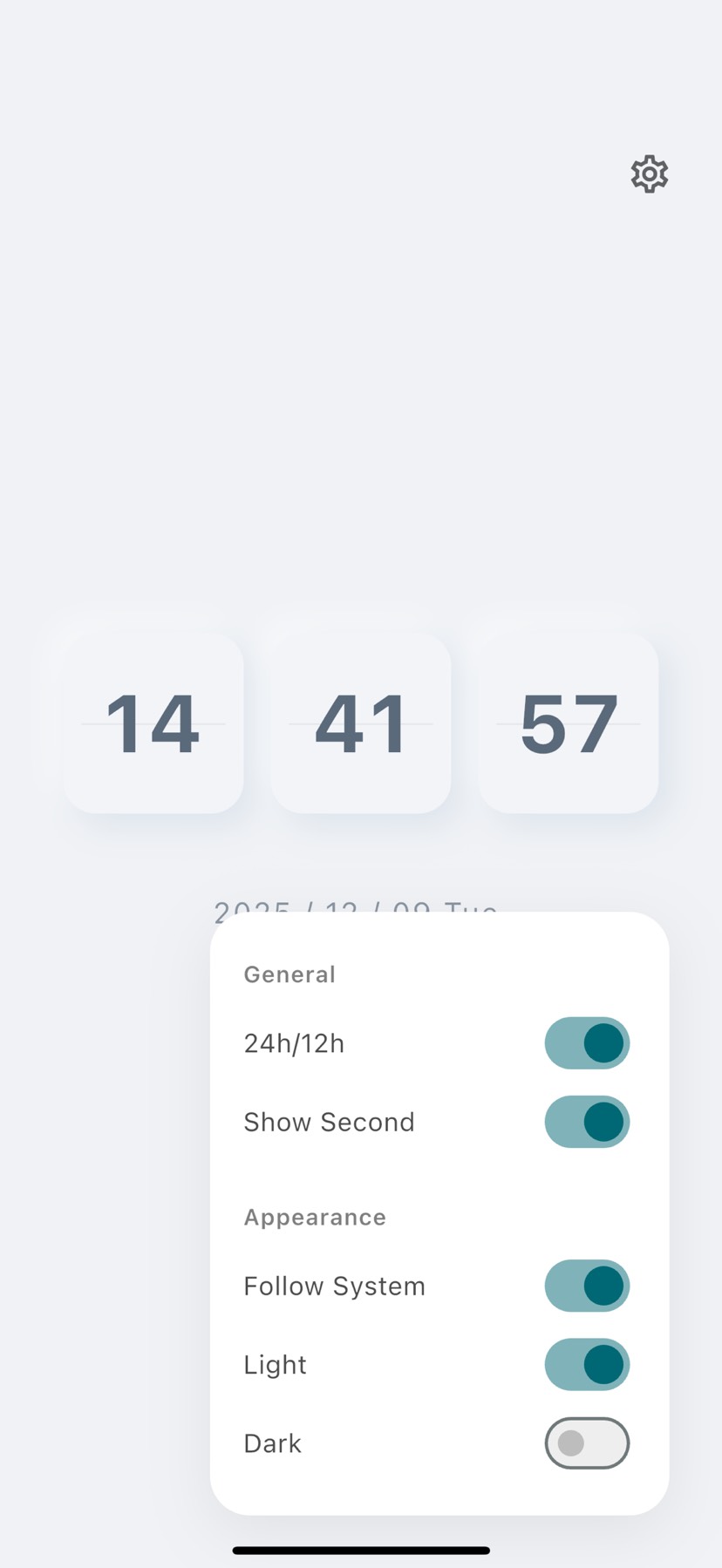
Task: Switch off the Light theme toggle
Action: 587,1364
